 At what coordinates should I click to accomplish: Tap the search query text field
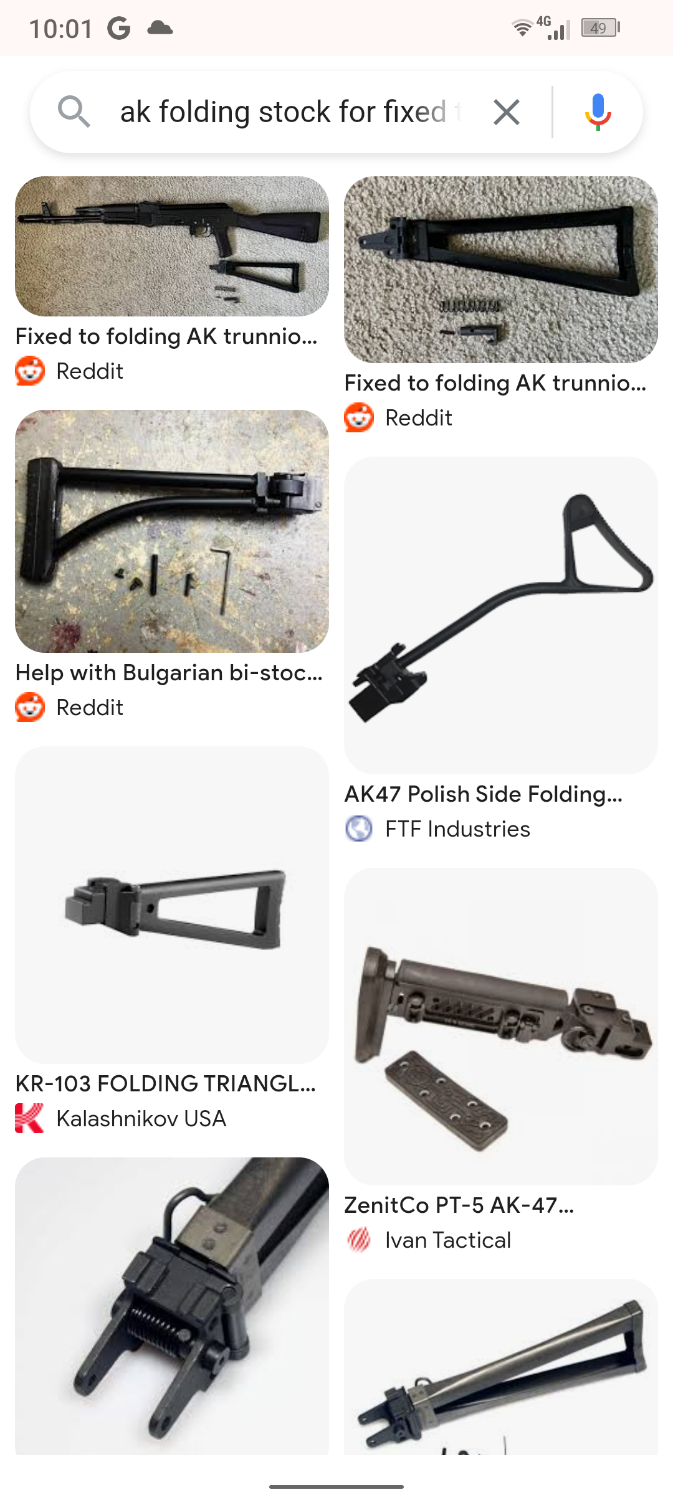click(290, 112)
